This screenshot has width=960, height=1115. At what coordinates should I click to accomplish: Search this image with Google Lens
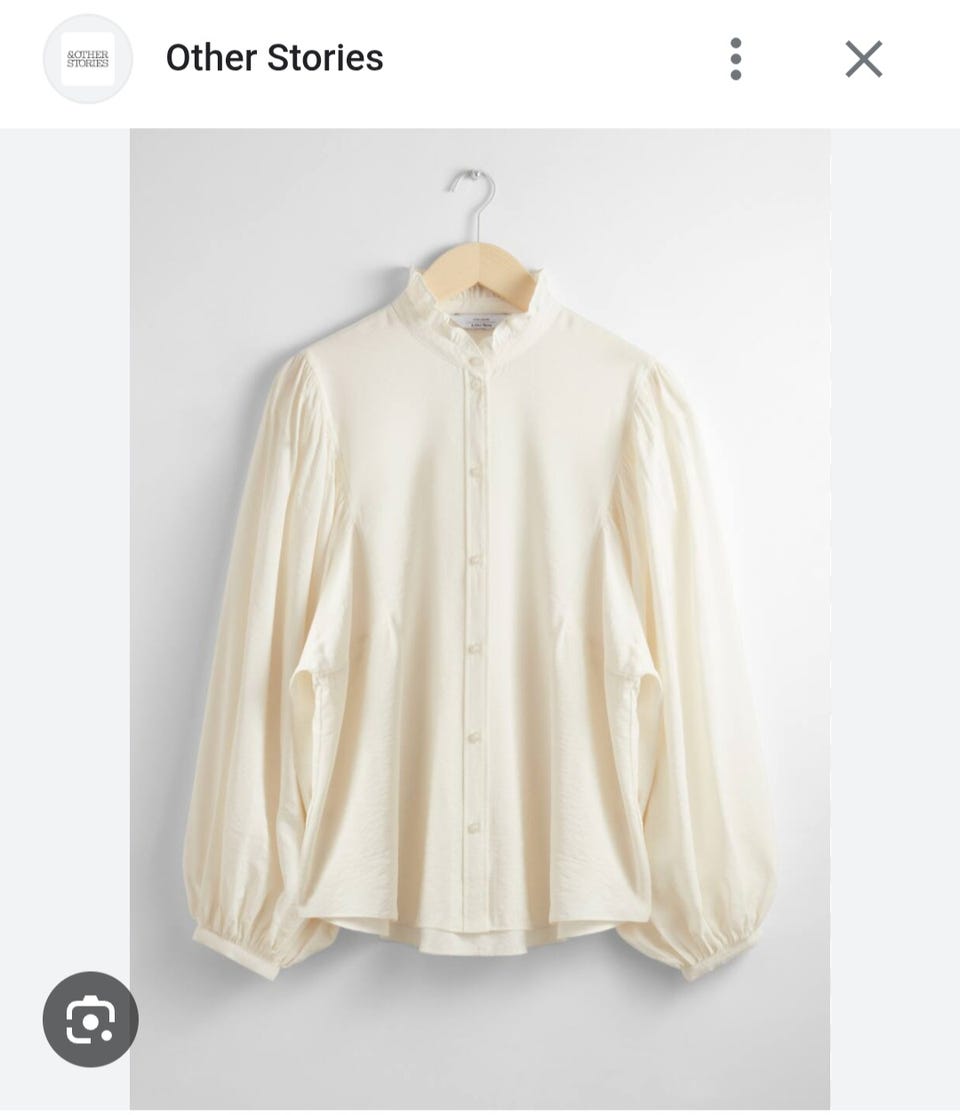(x=90, y=1019)
